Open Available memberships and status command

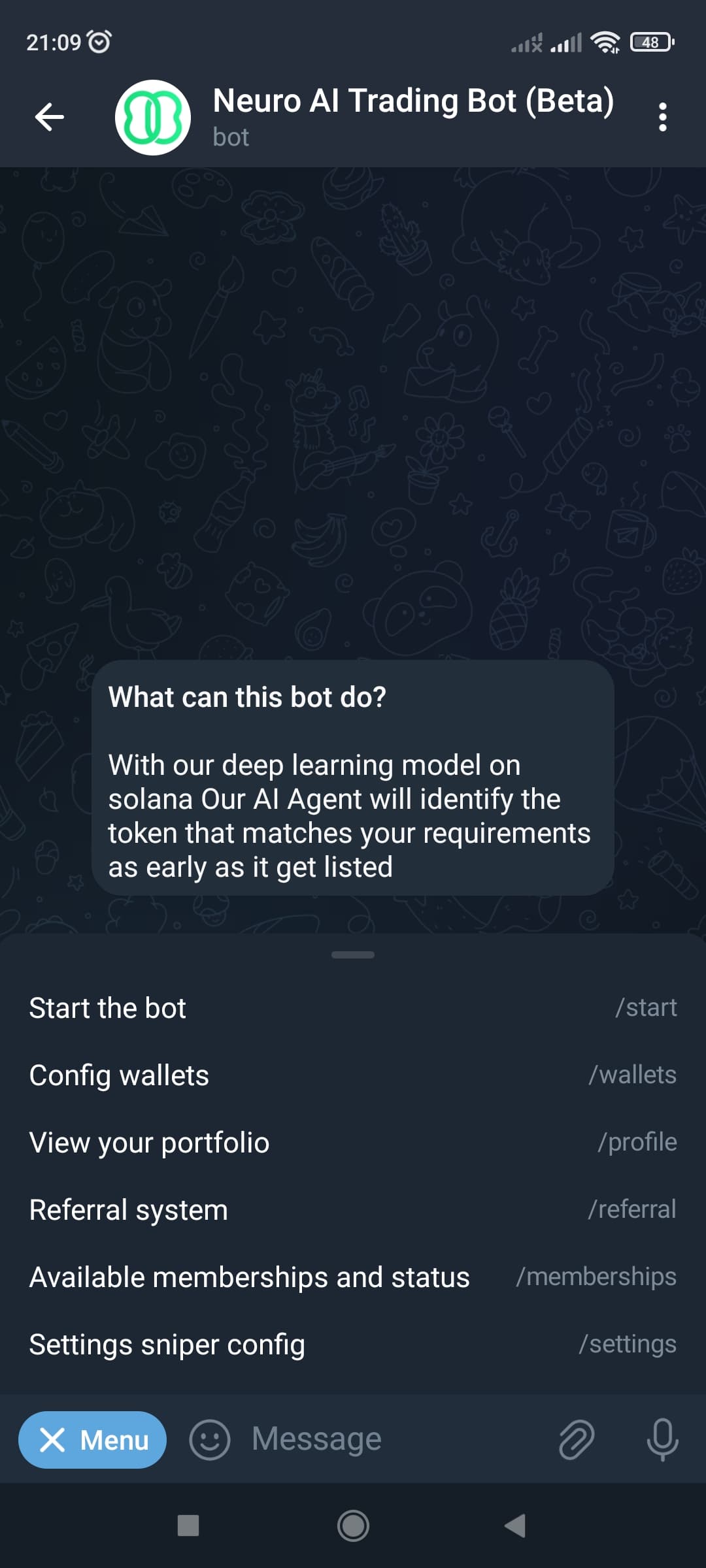[353, 1277]
